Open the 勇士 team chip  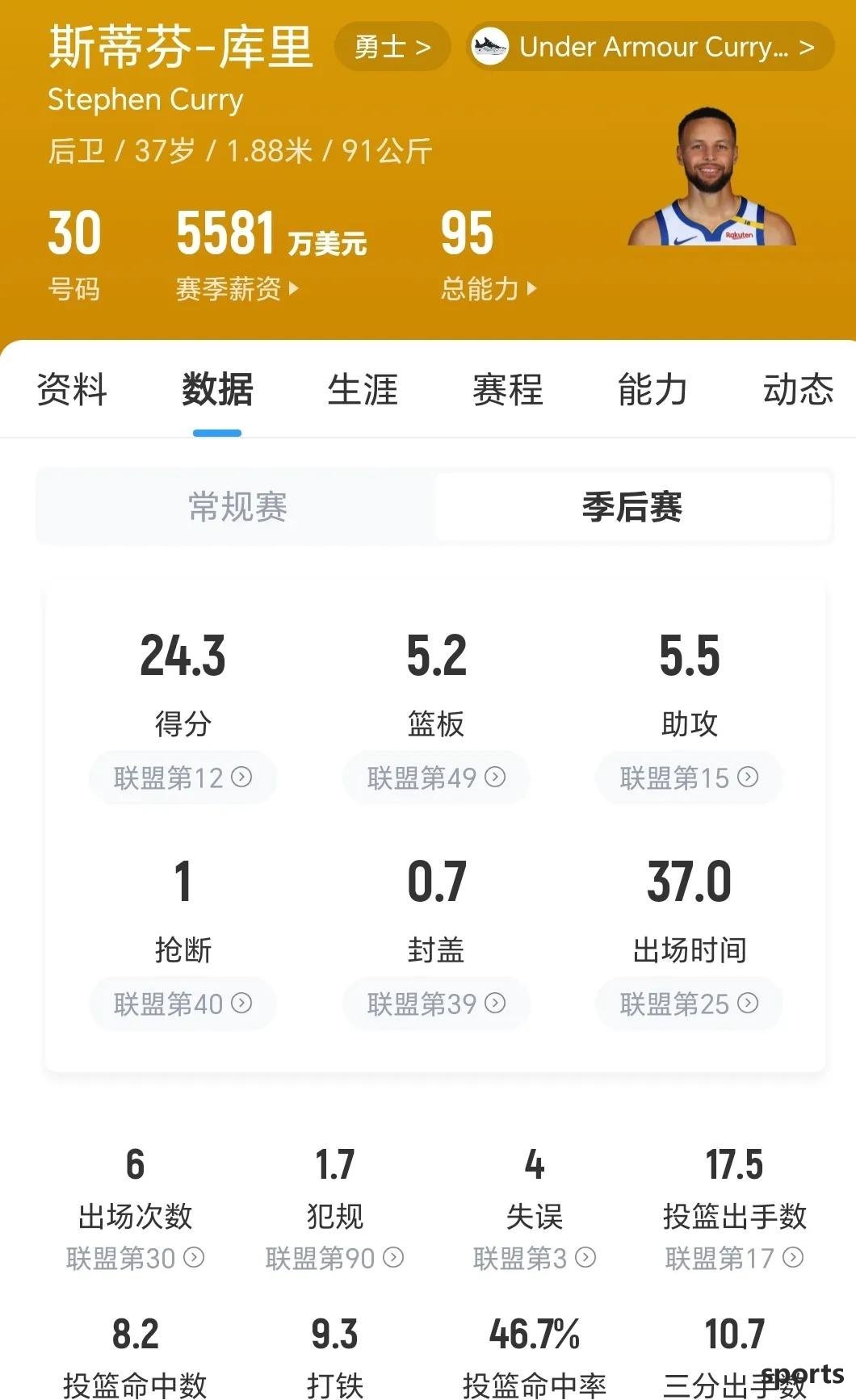(392, 47)
